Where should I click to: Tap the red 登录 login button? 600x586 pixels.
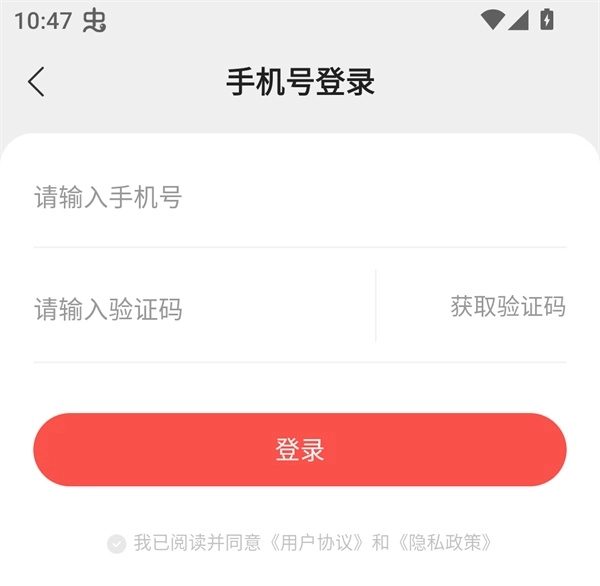pyautogui.click(x=300, y=450)
